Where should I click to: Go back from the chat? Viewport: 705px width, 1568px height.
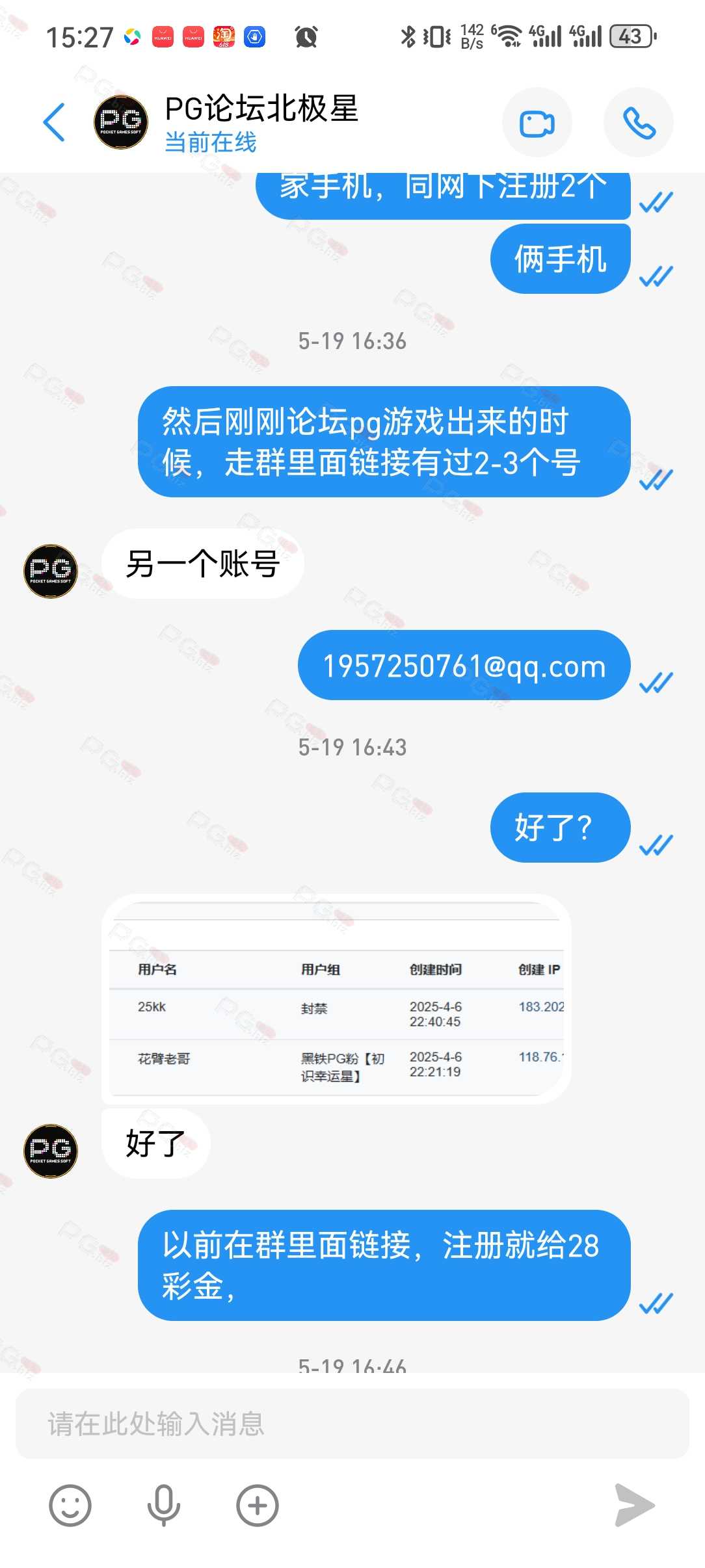point(54,122)
